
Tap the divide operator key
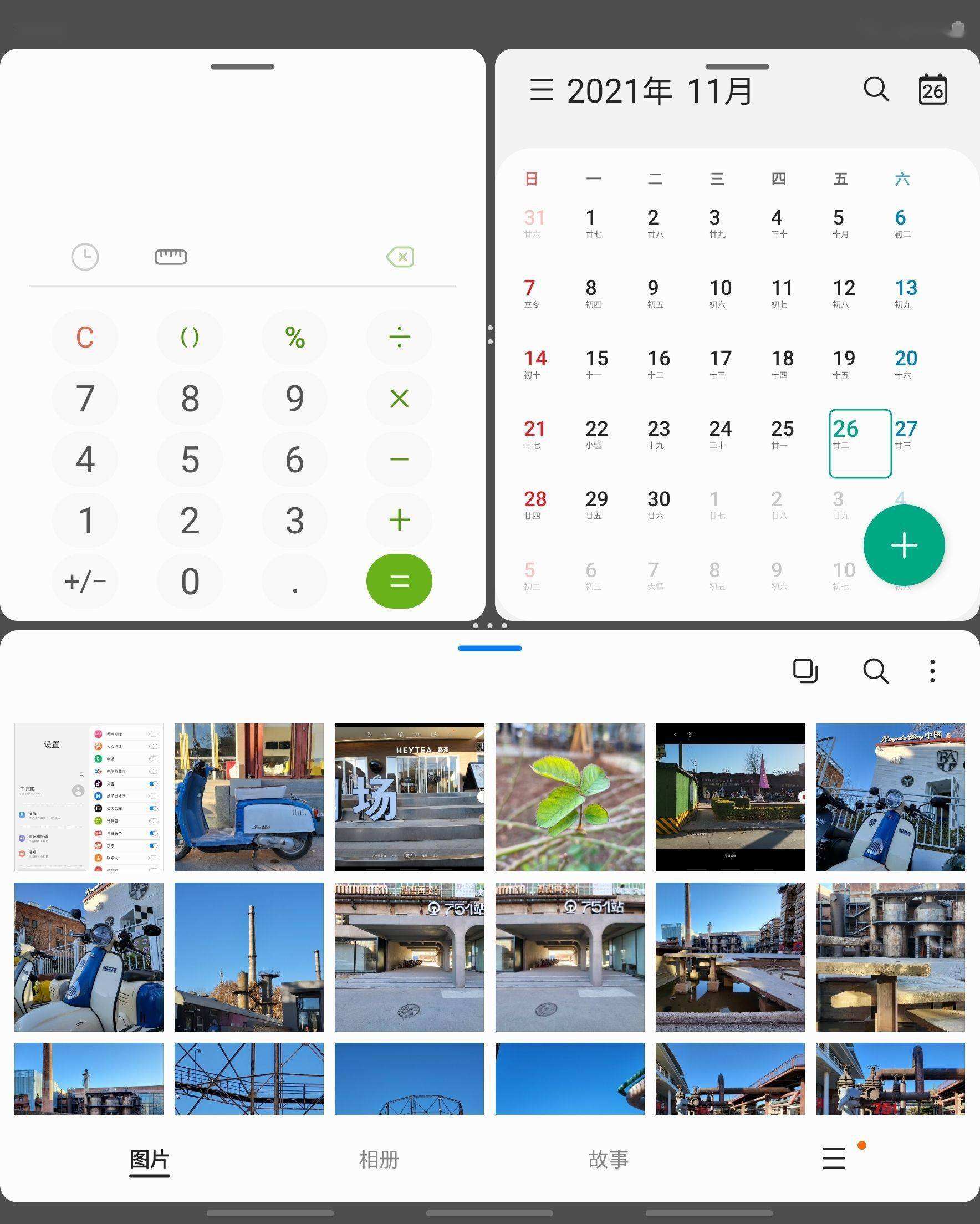[399, 337]
